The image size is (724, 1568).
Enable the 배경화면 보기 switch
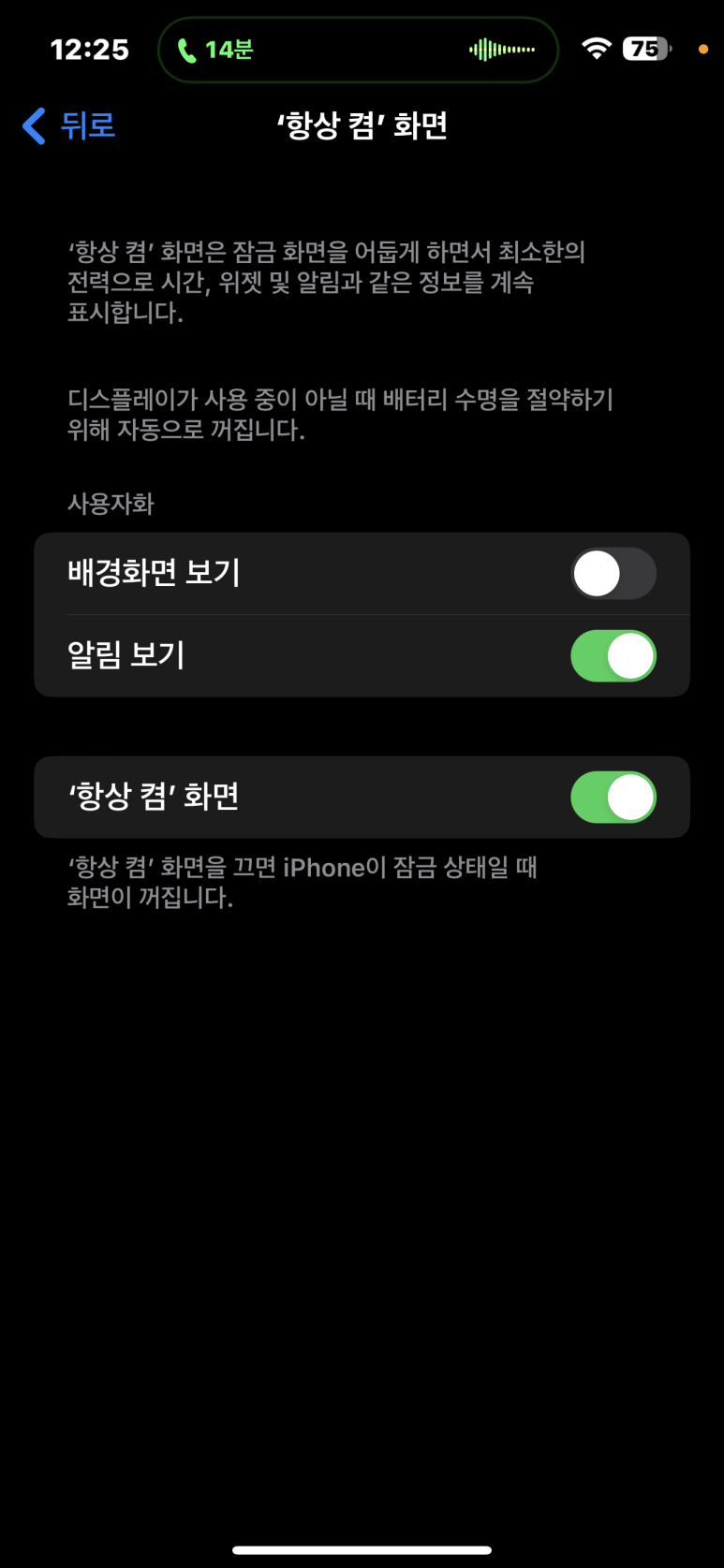(x=613, y=574)
